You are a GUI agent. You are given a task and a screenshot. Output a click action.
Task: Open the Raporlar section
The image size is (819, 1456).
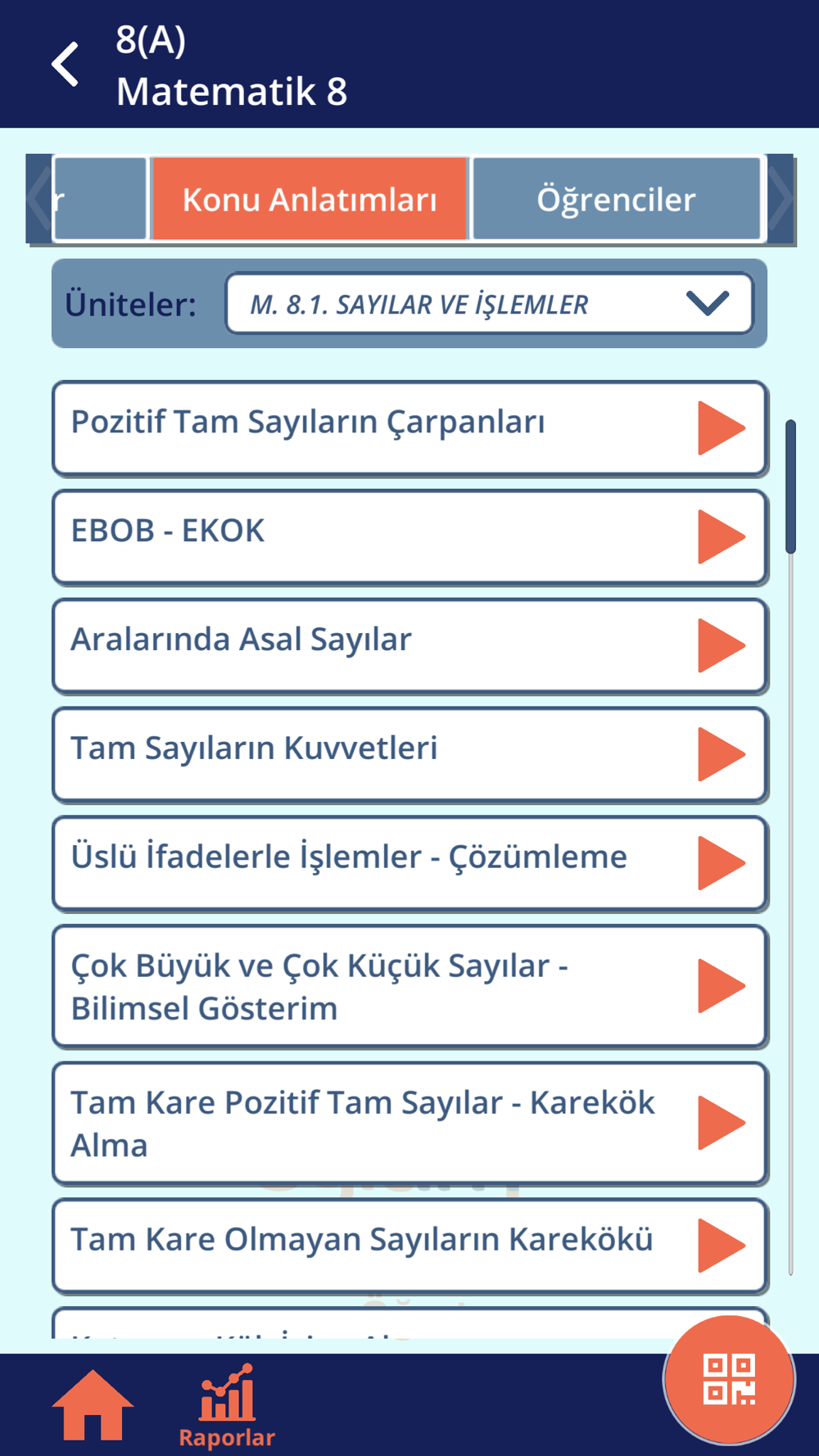[x=227, y=1405]
